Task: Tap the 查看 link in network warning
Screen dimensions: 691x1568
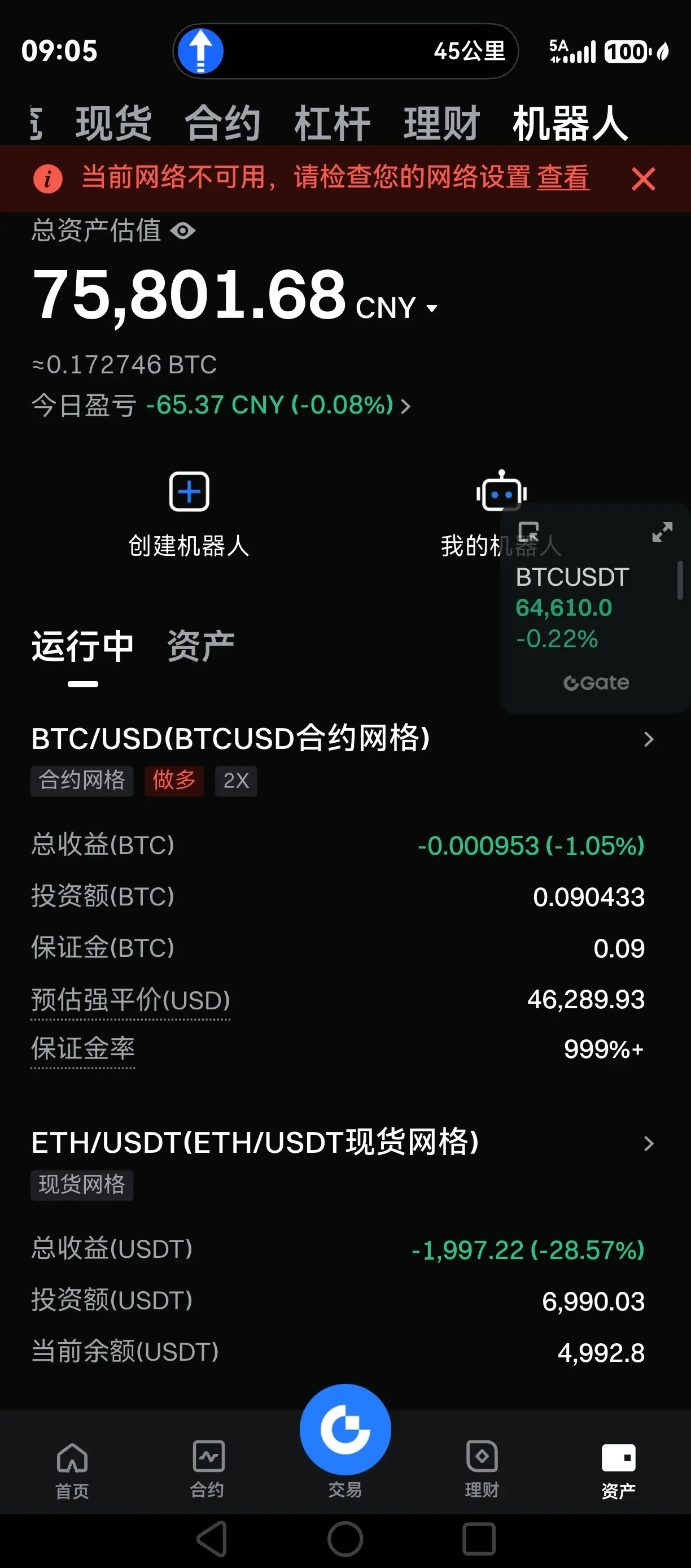Action: (x=563, y=178)
